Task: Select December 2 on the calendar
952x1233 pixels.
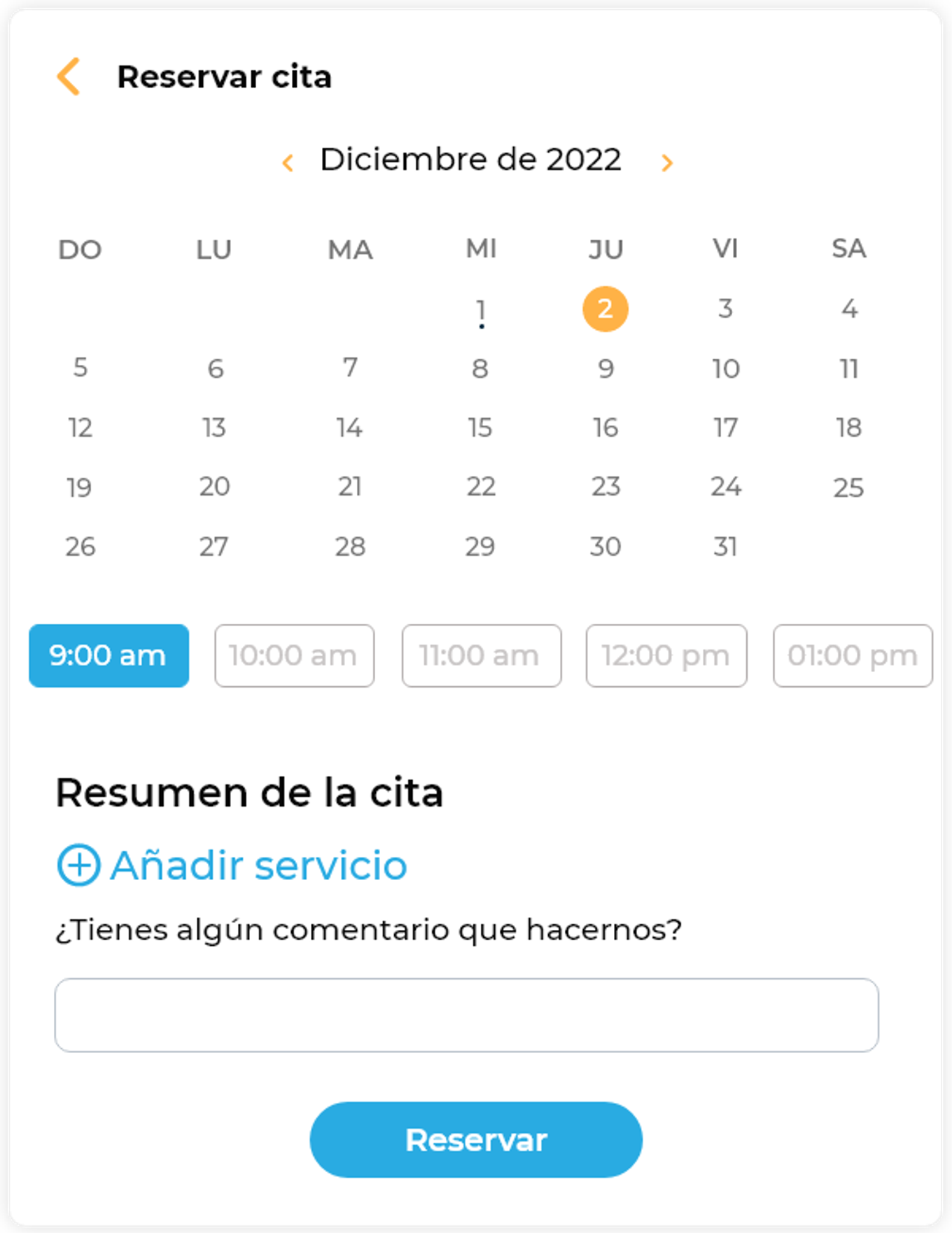Action: pyautogui.click(x=605, y=309)
